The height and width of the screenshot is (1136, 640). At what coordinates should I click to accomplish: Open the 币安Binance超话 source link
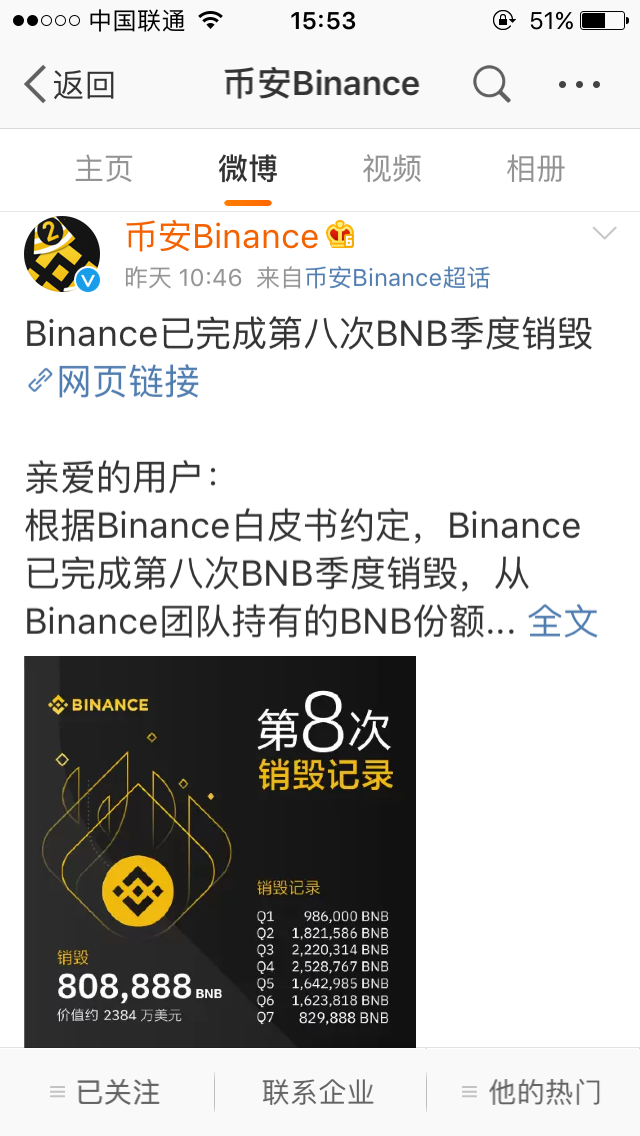click(397, 278)
